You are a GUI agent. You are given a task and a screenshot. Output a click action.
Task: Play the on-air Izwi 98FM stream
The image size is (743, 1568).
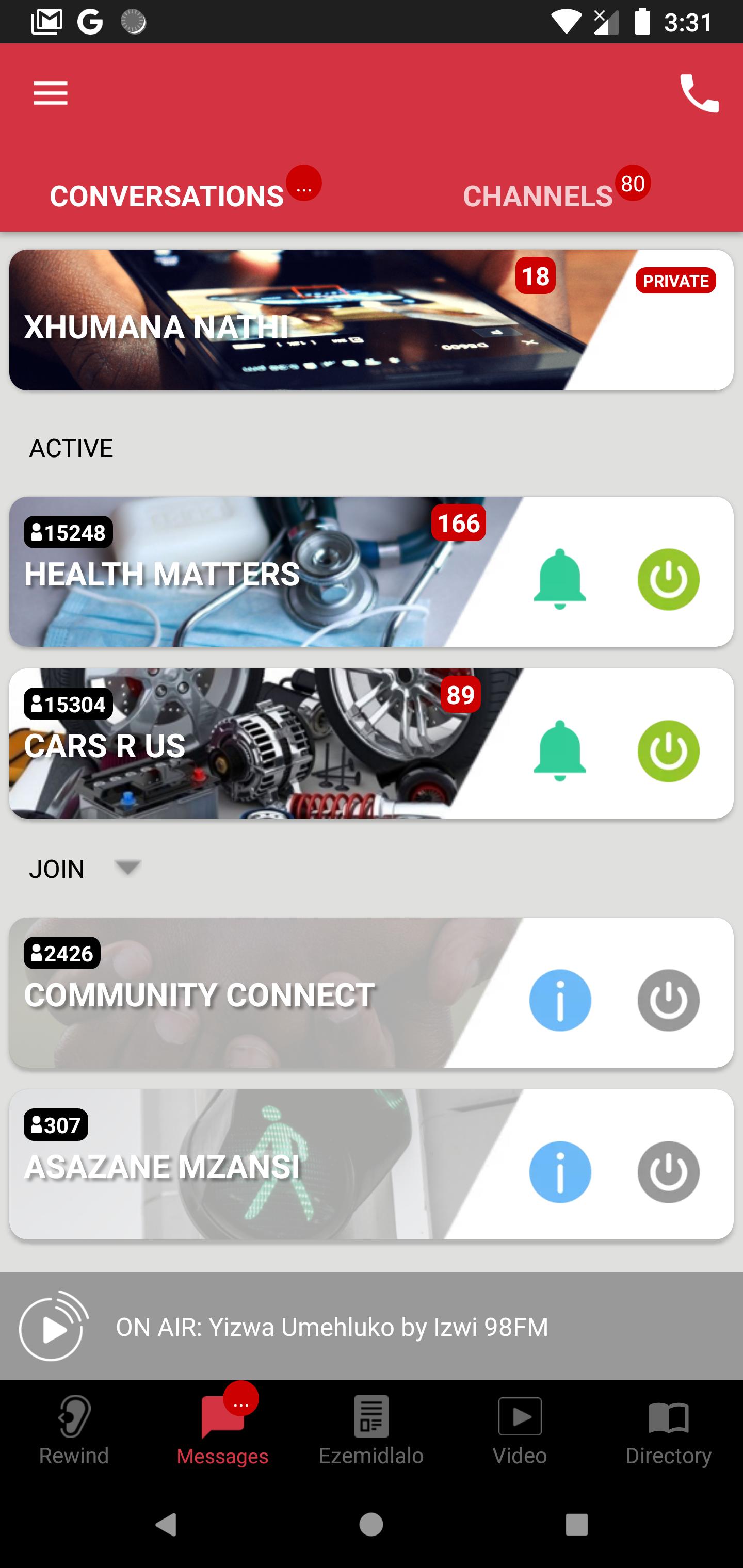click(x=54, y=1326)
